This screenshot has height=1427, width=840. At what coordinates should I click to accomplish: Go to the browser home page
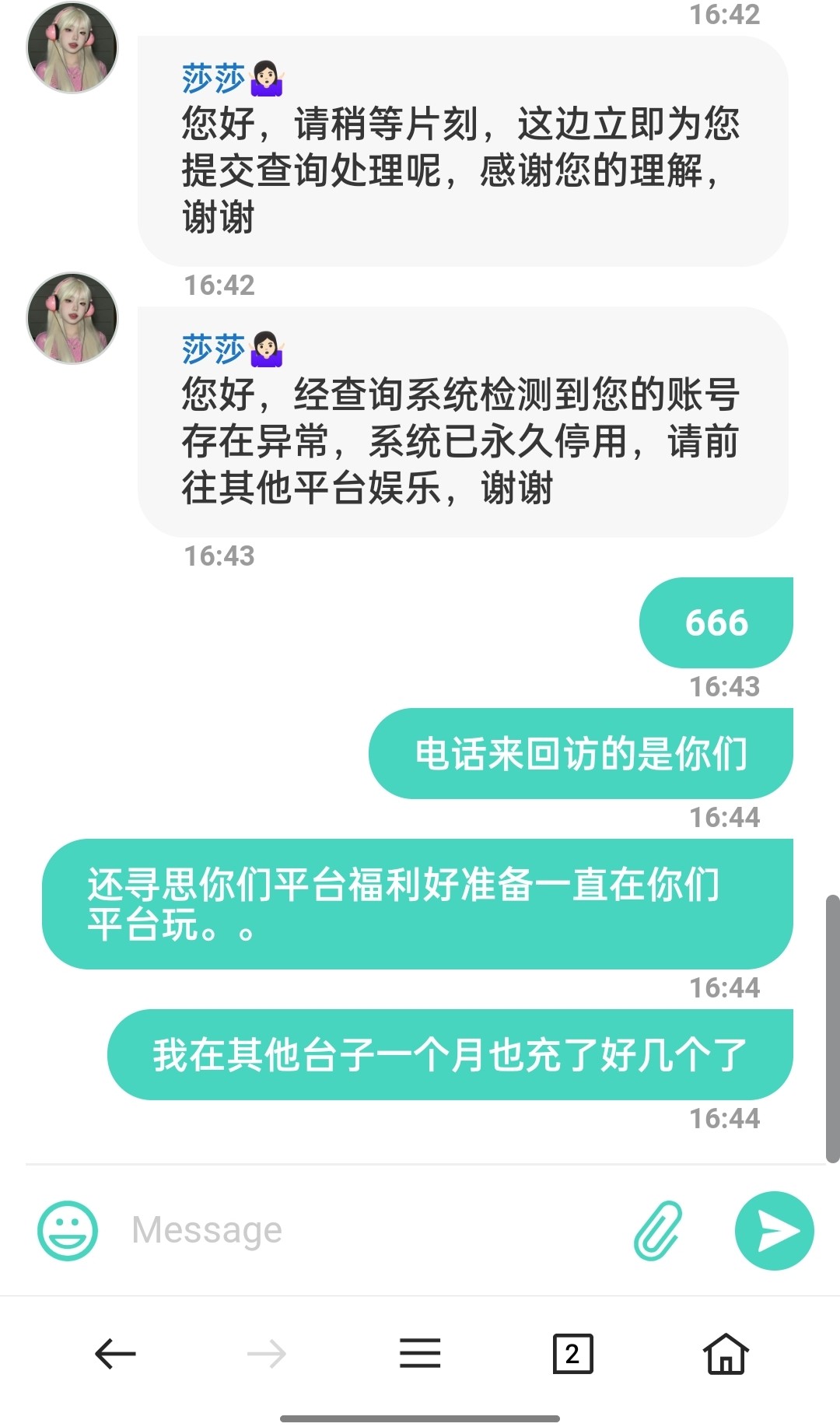[x=726, y=1354]
